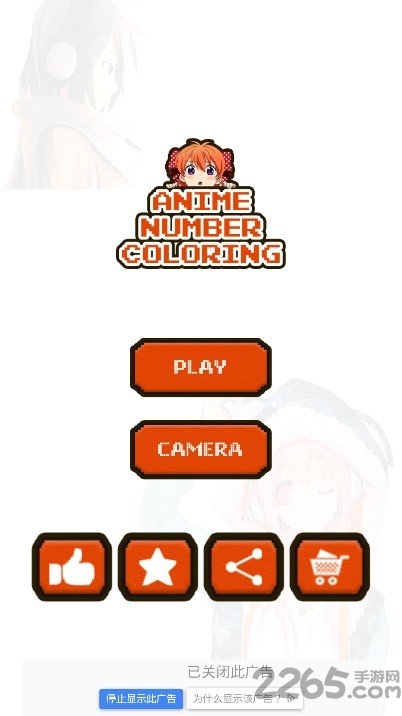This screenshot has height=716, width=402.
Task: Start the game with PLAY
Action: pos(201,367)
